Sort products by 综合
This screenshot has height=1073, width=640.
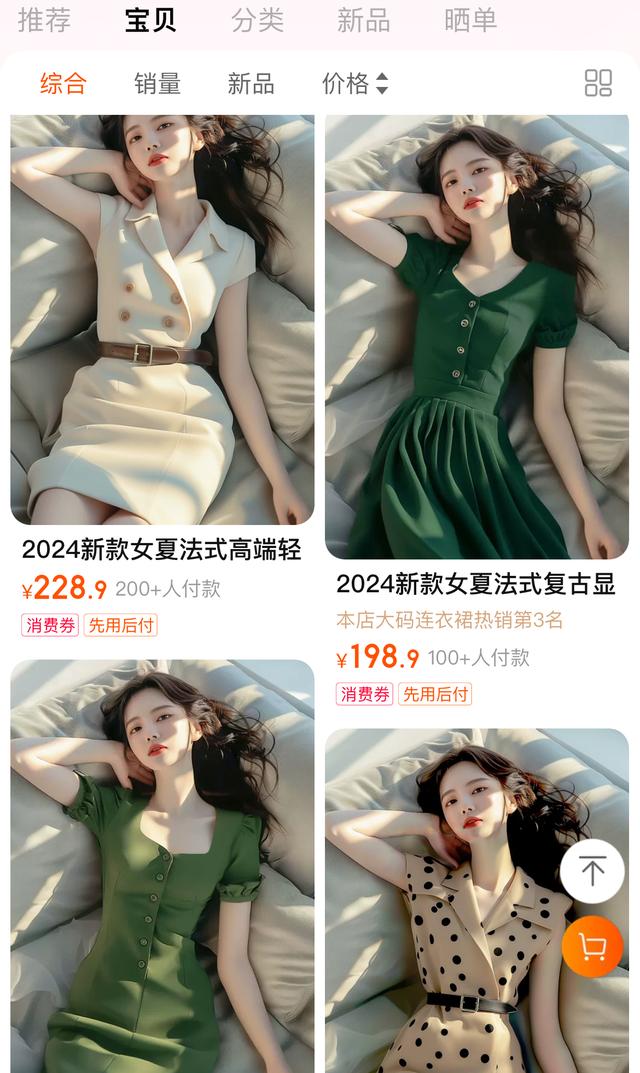tap(63, 84)
